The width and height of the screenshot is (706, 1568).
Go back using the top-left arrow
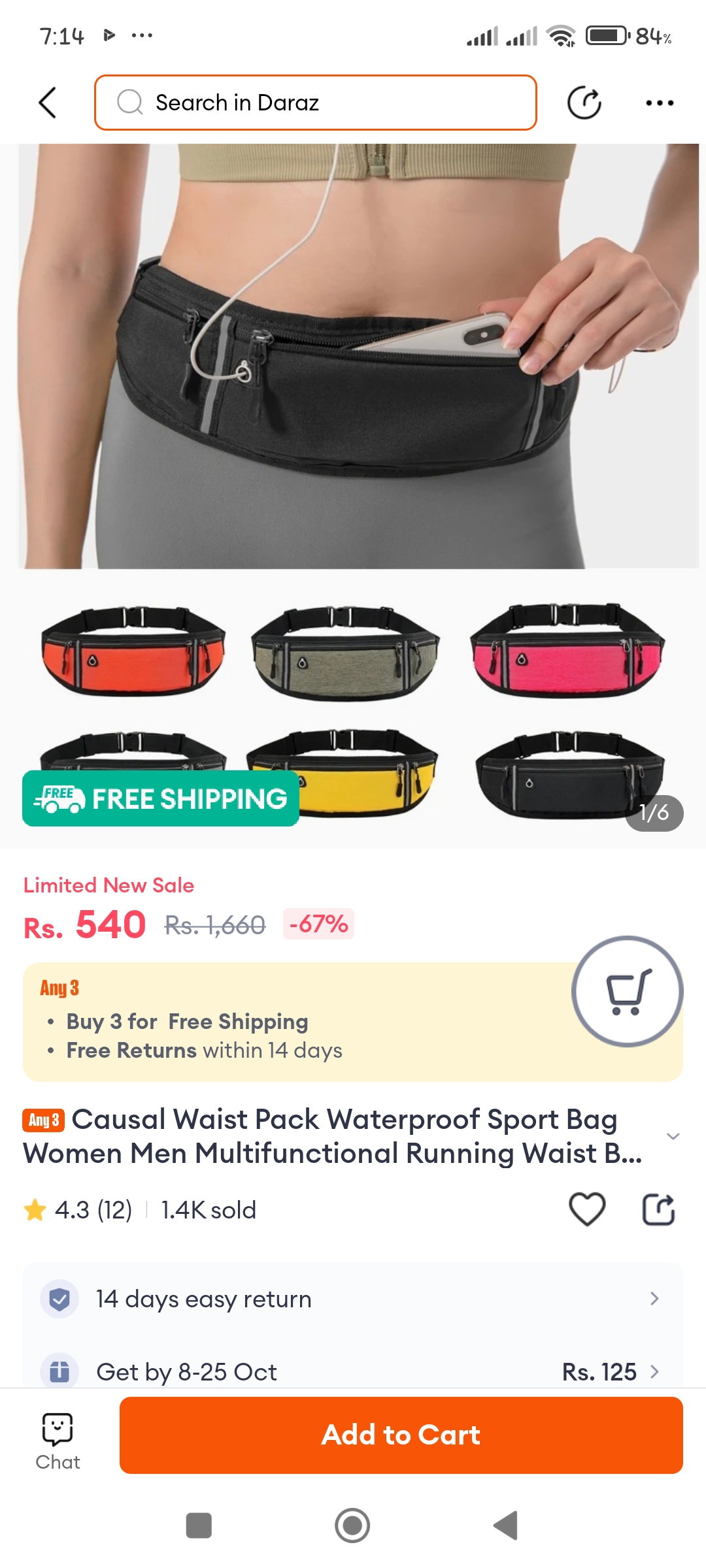pos(48,103)
